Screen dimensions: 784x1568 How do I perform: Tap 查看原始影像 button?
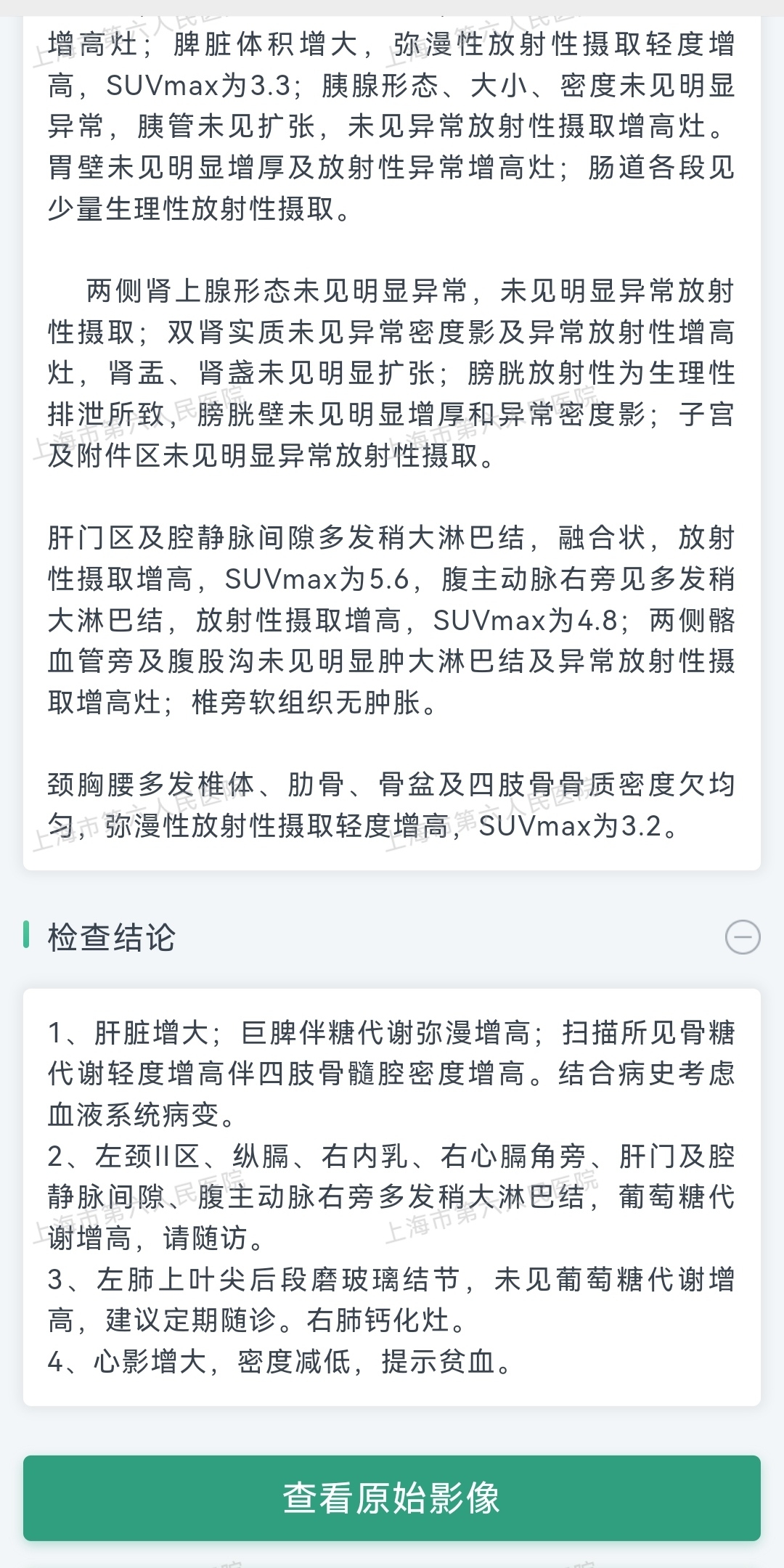coord(392,1498)
